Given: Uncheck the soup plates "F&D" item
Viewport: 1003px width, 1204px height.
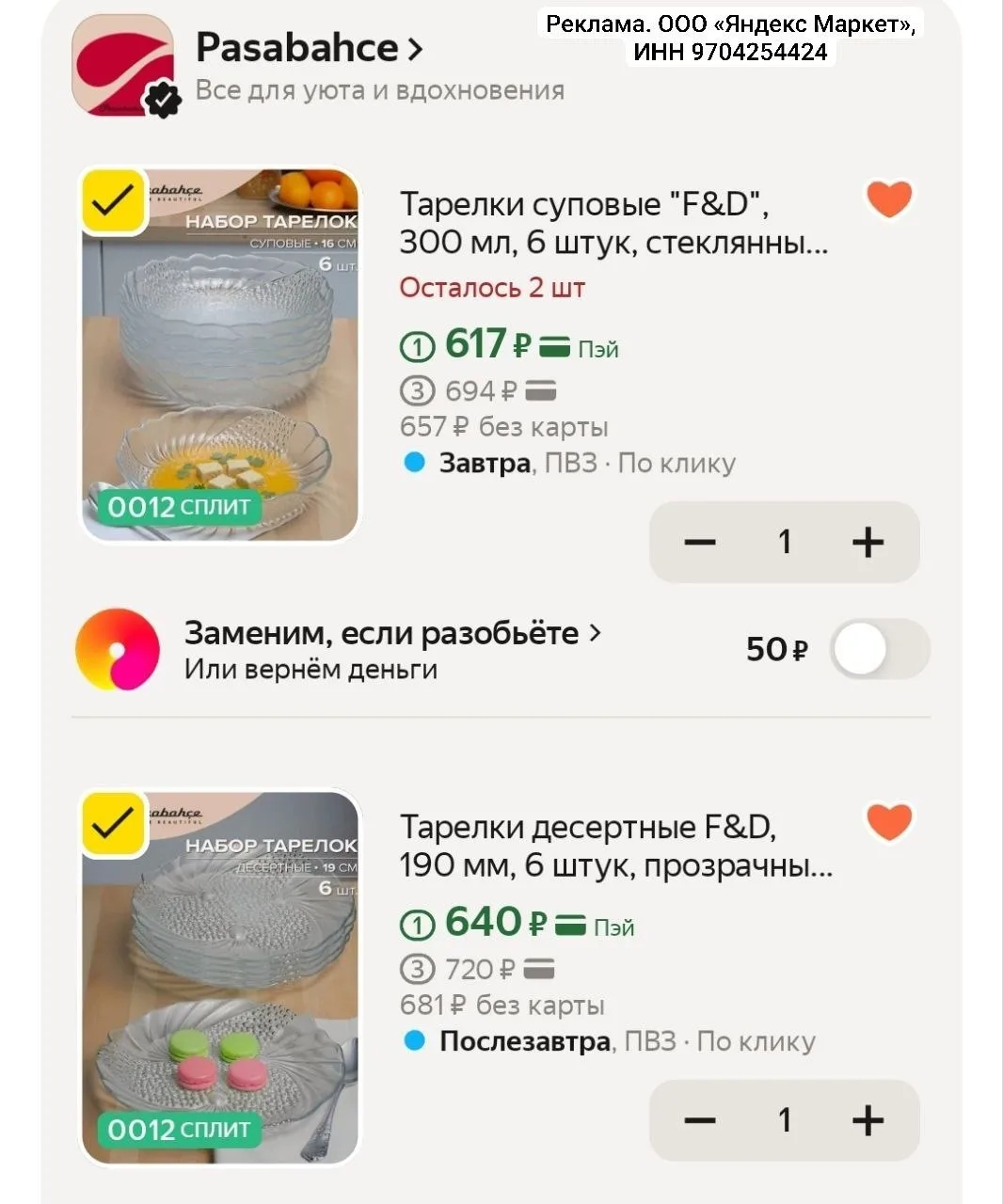Looking at the screenshot, I should (x=114, y=201).
